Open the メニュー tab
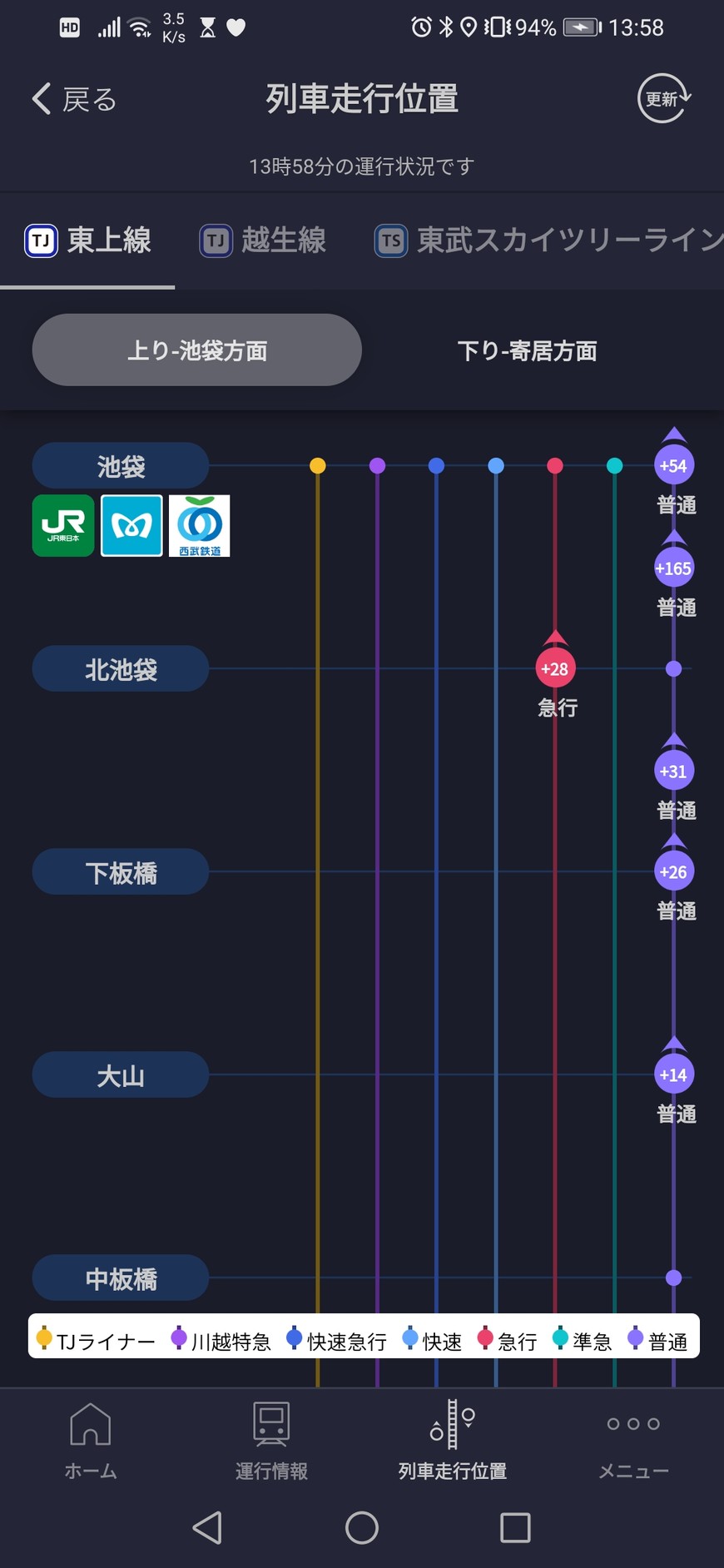 tap(633, 1440)
